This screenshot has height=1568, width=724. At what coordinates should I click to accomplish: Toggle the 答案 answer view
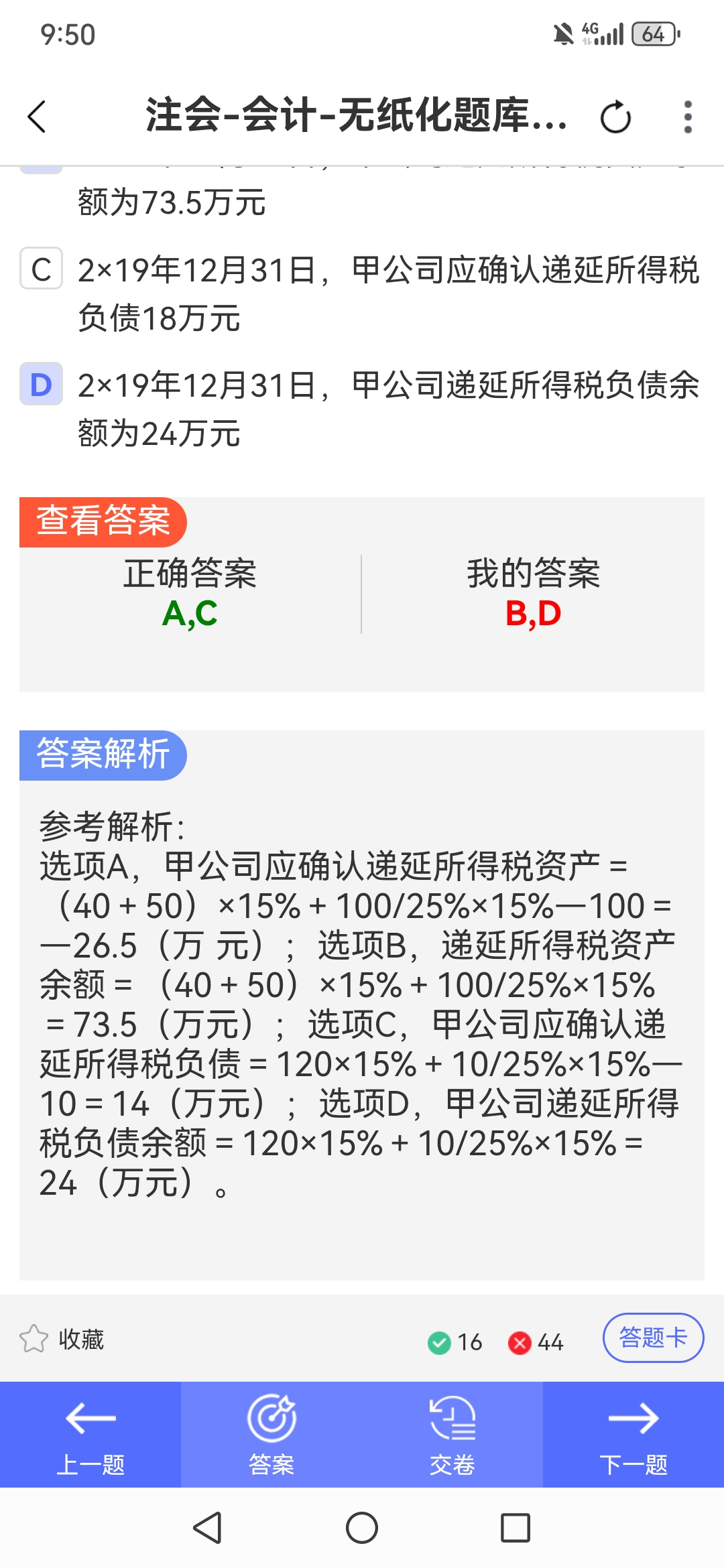(x=271, y=1435)
